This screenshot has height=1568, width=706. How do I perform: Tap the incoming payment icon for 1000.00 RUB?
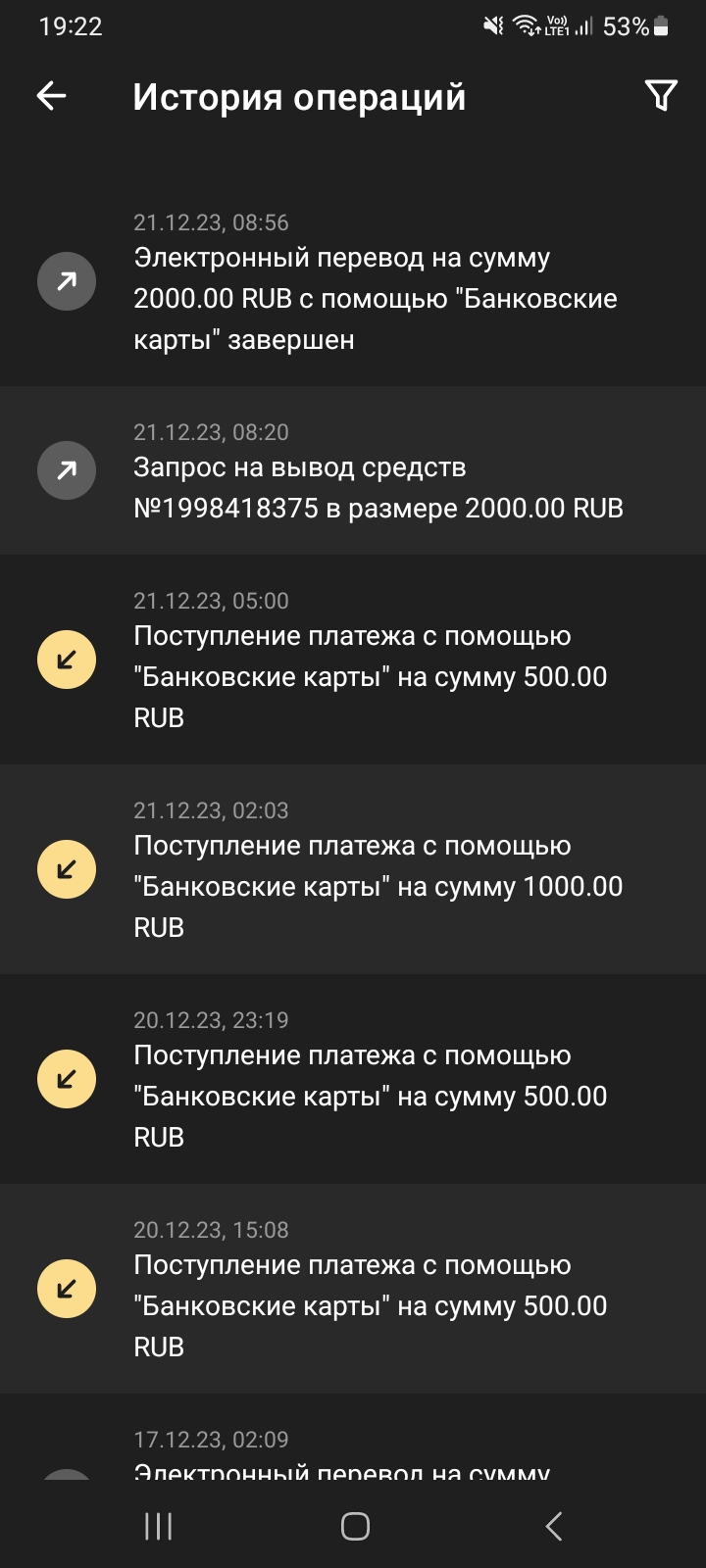(x=66, y=868)
